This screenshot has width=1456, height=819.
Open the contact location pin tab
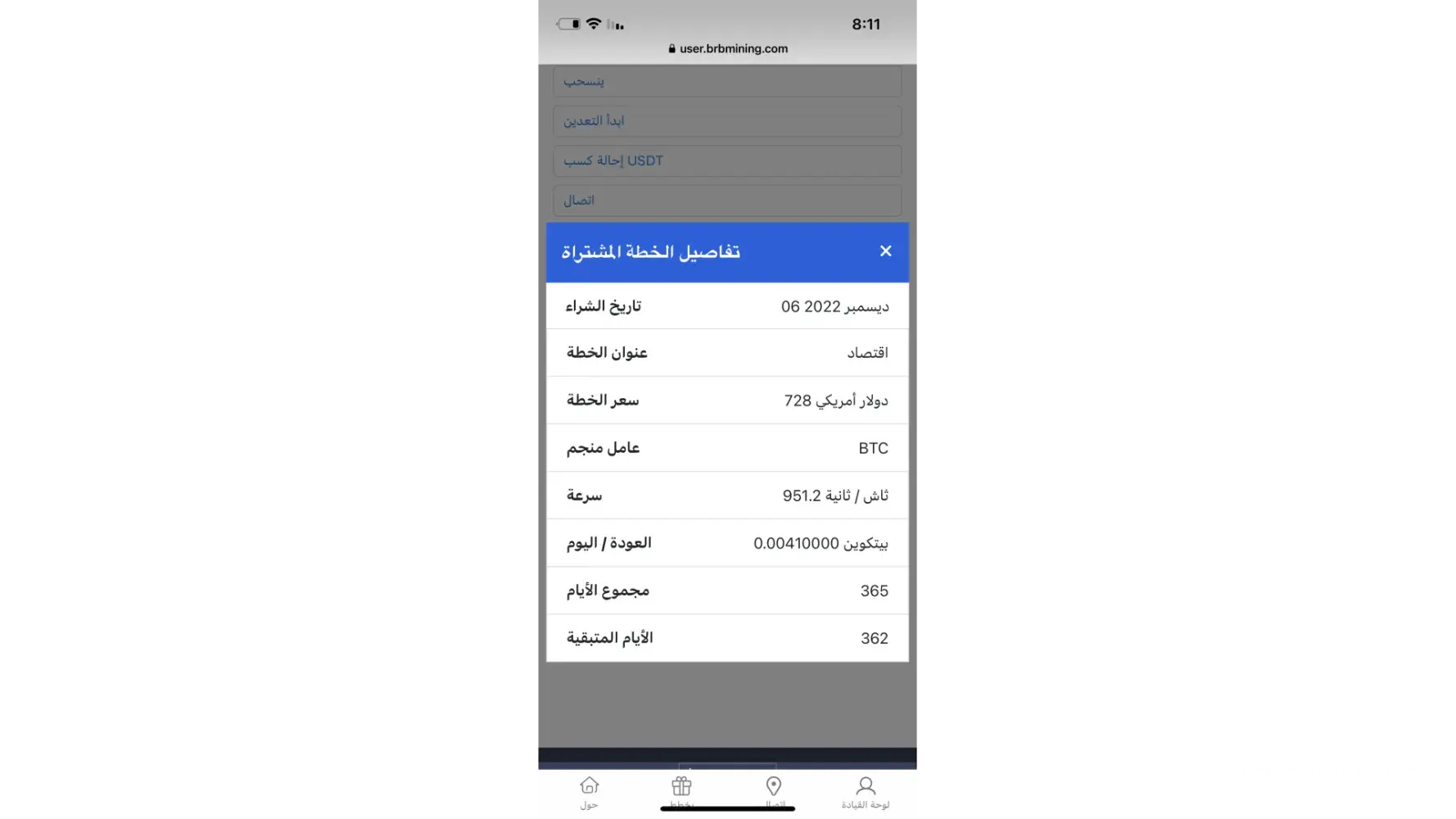tap(774, 790)
